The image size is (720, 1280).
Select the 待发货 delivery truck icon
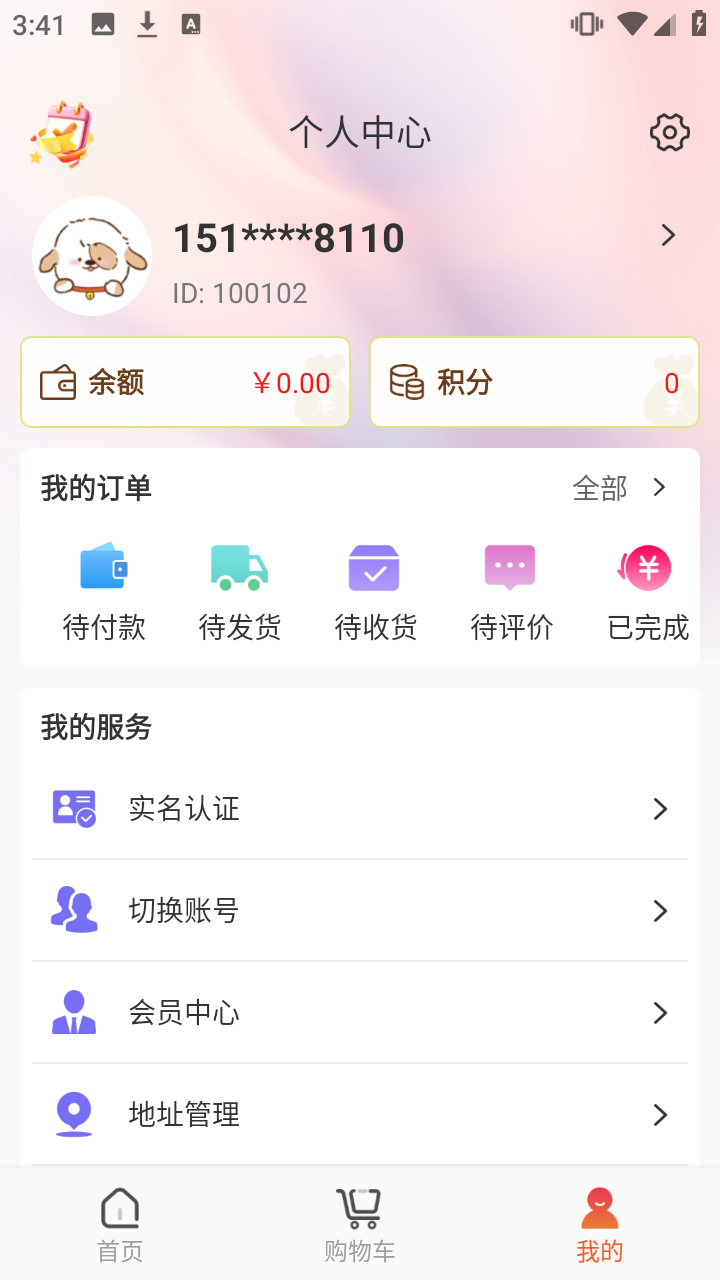coord(240,566)
